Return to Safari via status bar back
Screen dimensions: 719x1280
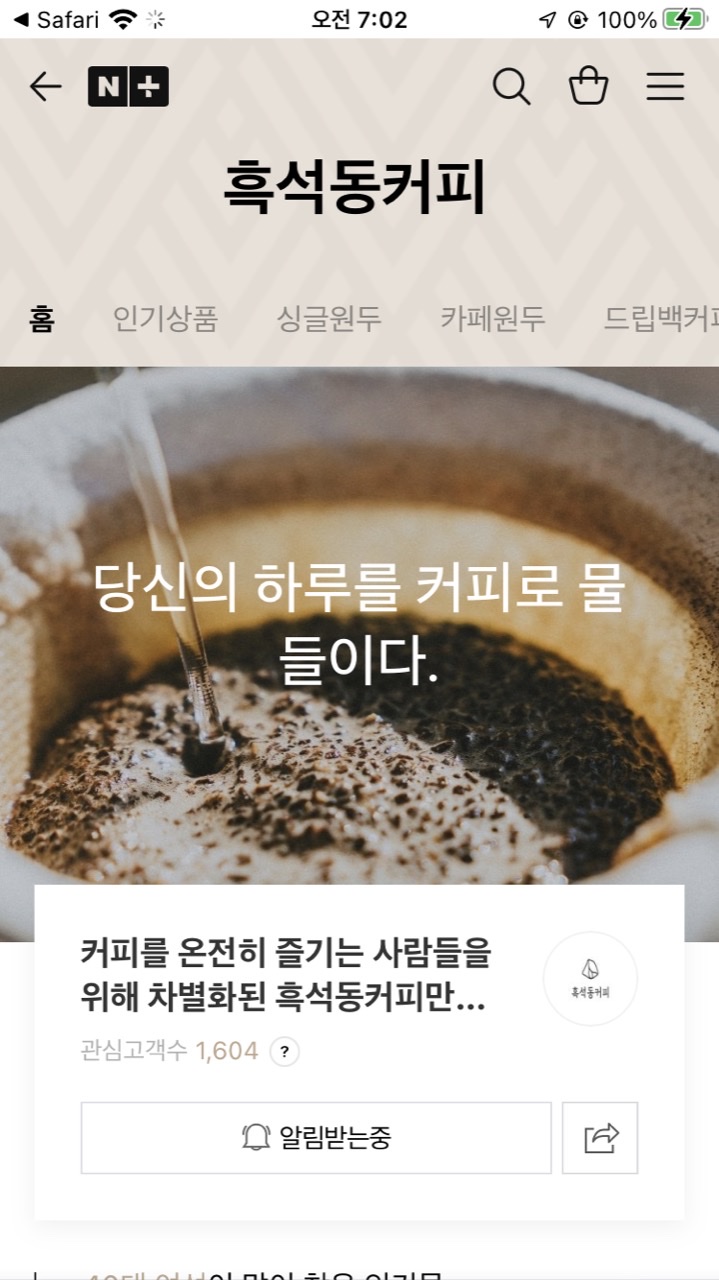click(56, 19)
